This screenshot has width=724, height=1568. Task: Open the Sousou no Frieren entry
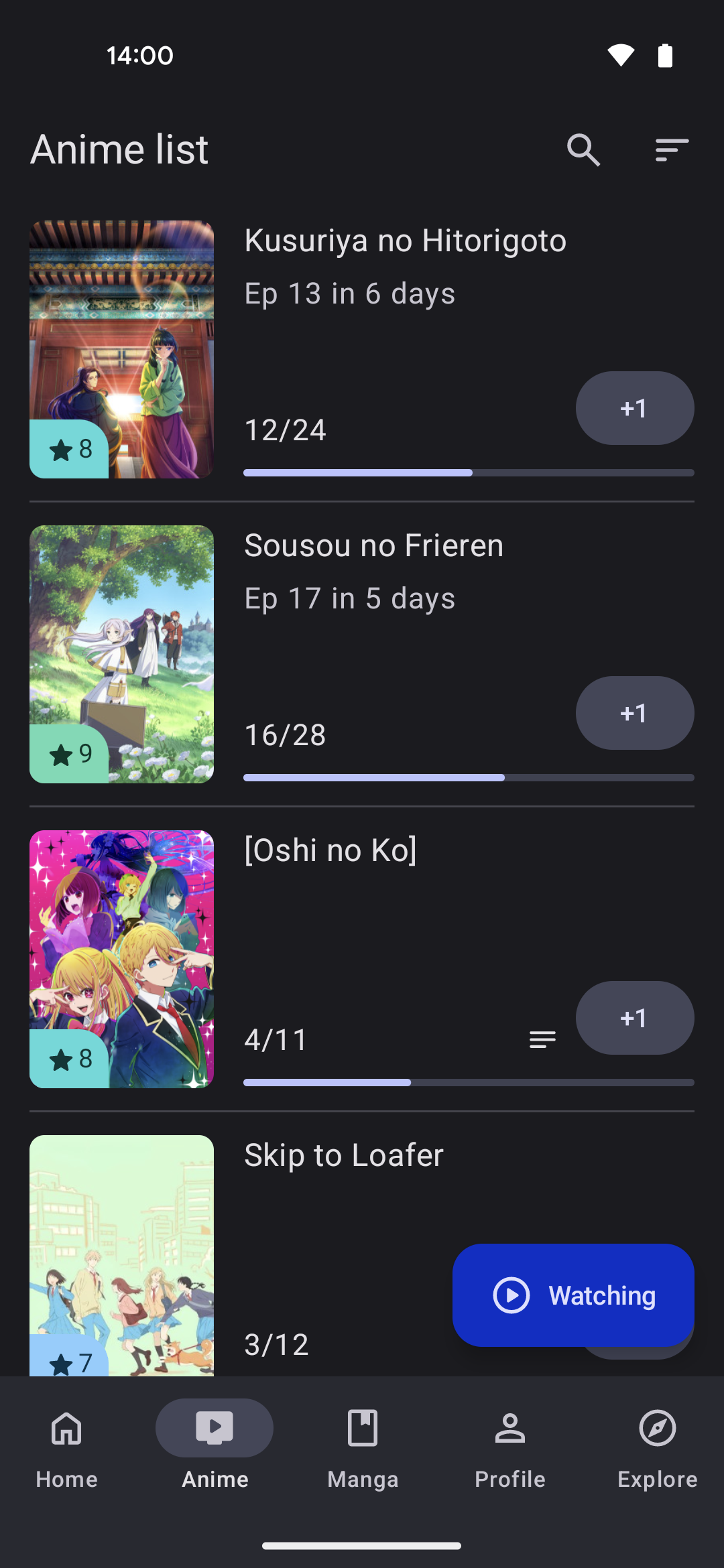point(373,545)
